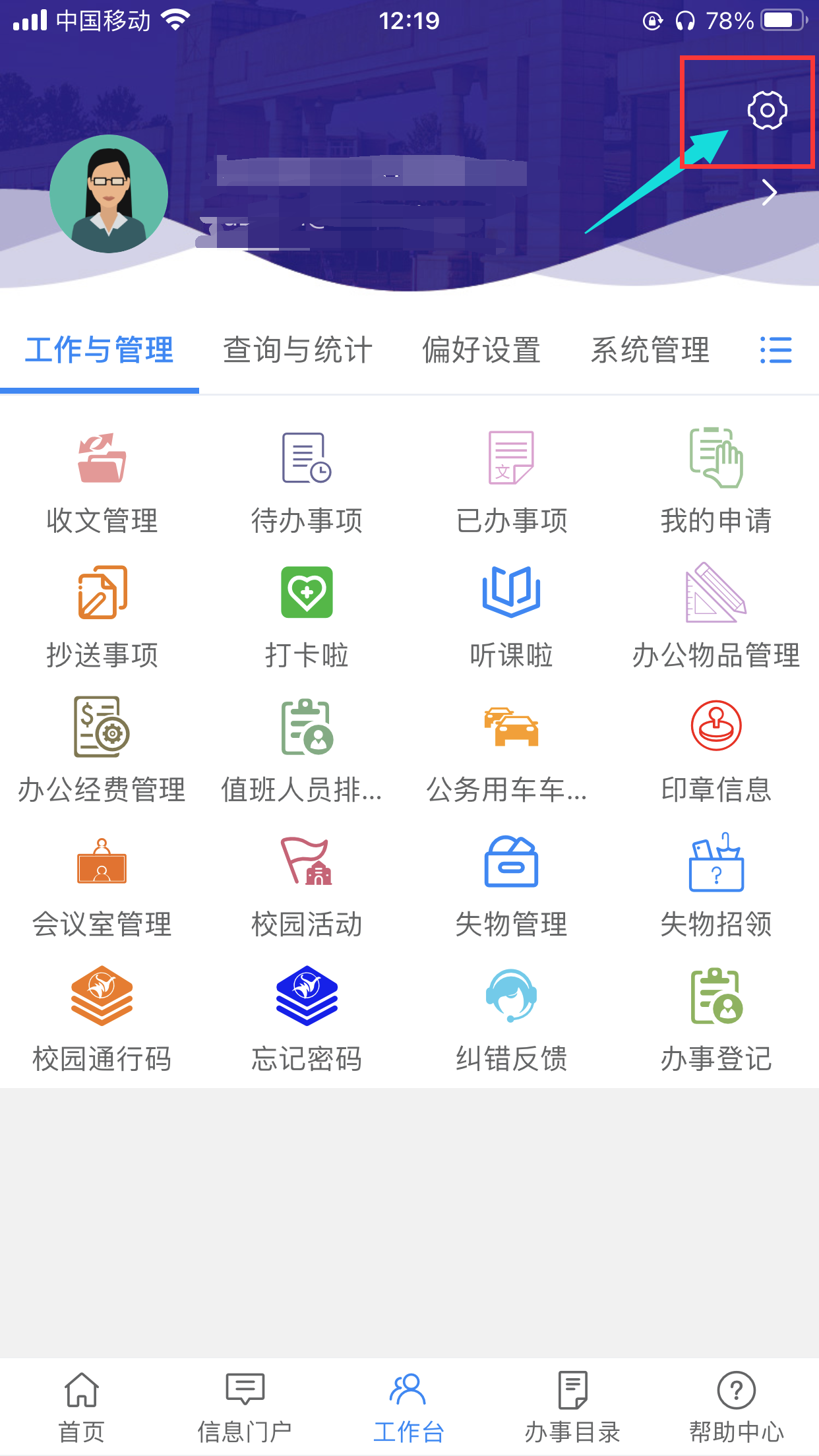Open the settings gear icon
This screenshot has width=819, height=1456.
tap(767, 110)
